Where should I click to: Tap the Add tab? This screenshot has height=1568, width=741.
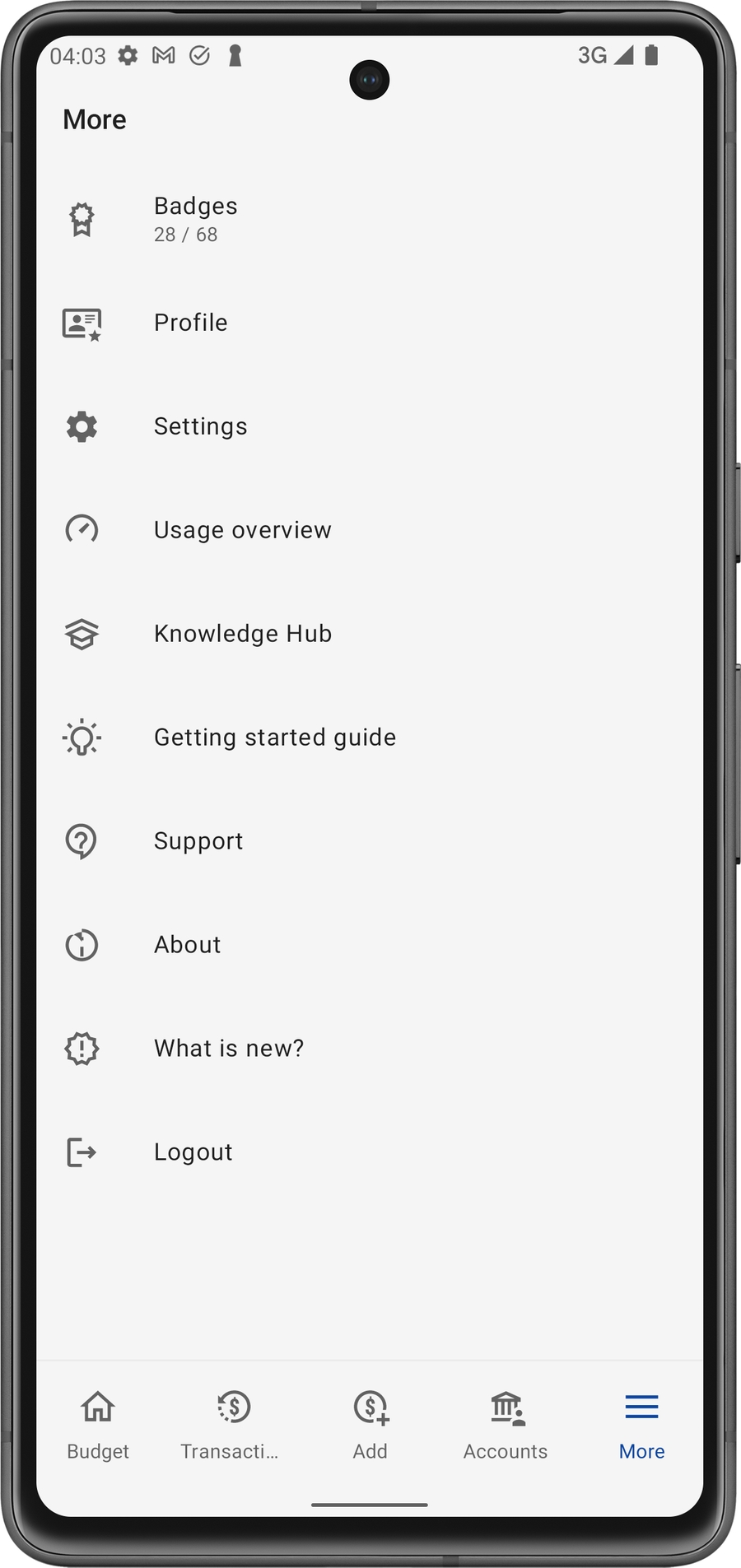coord(370,1426)
